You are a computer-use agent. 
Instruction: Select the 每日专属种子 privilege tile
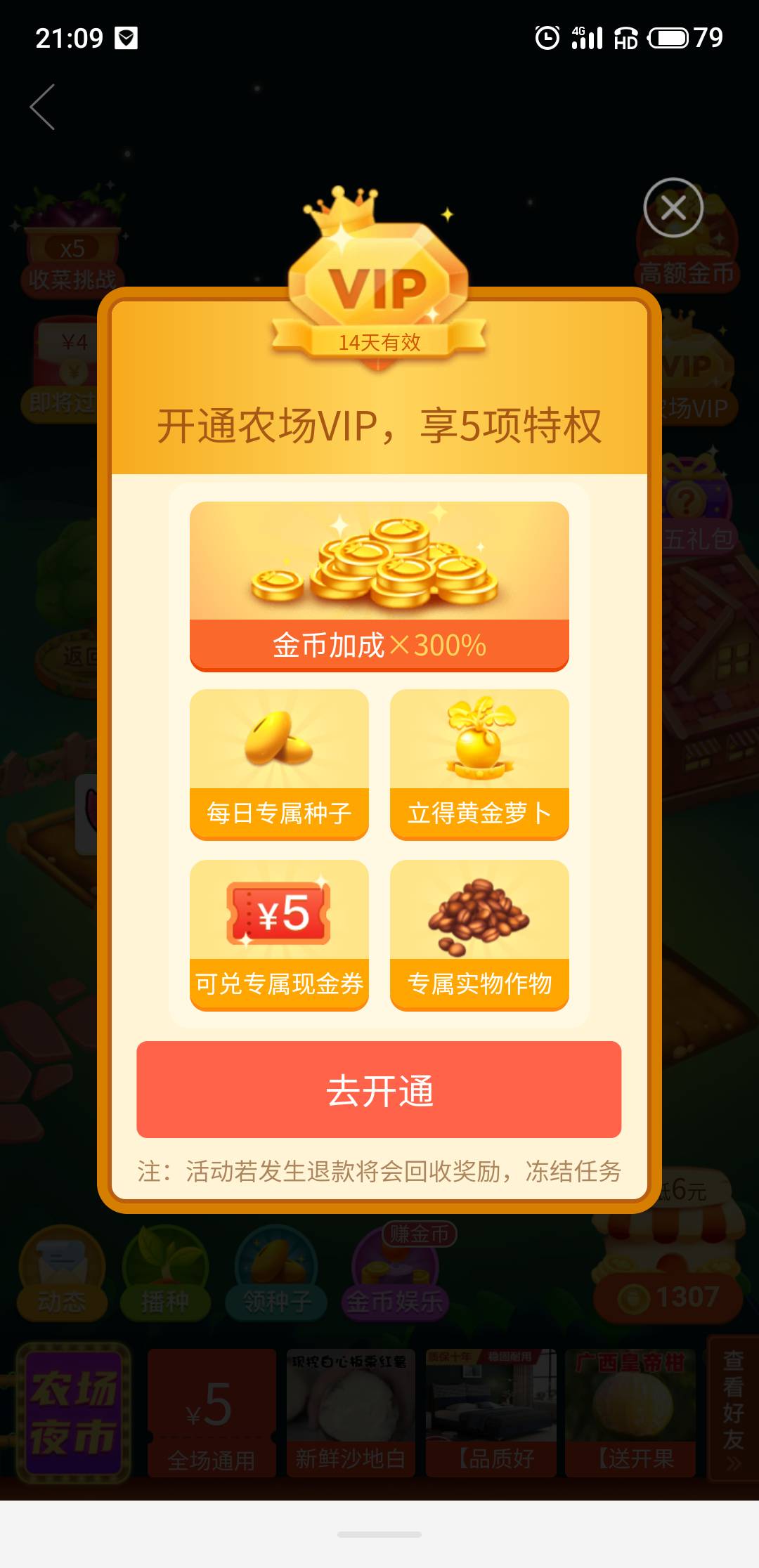pyautogui.click(x=279, y=764)
